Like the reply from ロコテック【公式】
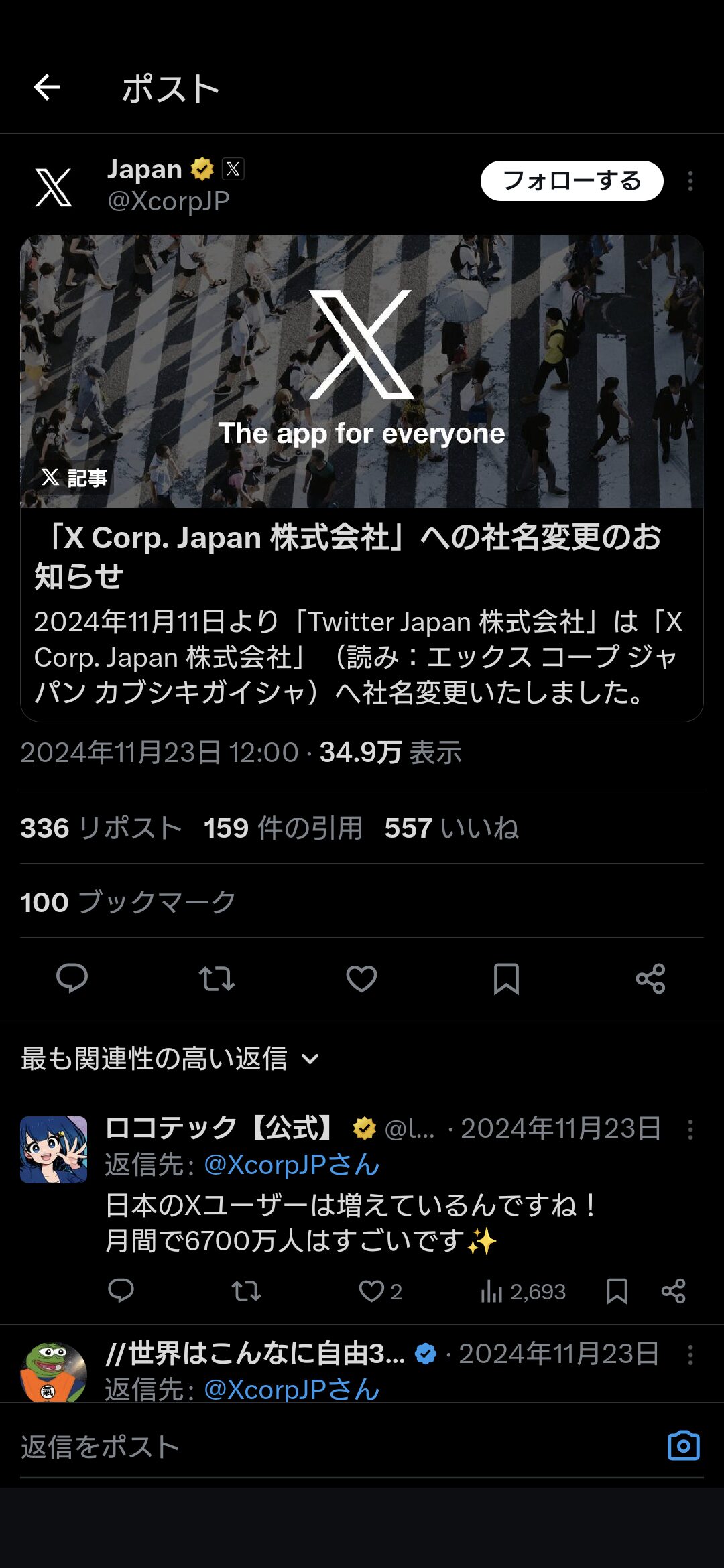The image size is (724, 1568). click(380, 1291)
